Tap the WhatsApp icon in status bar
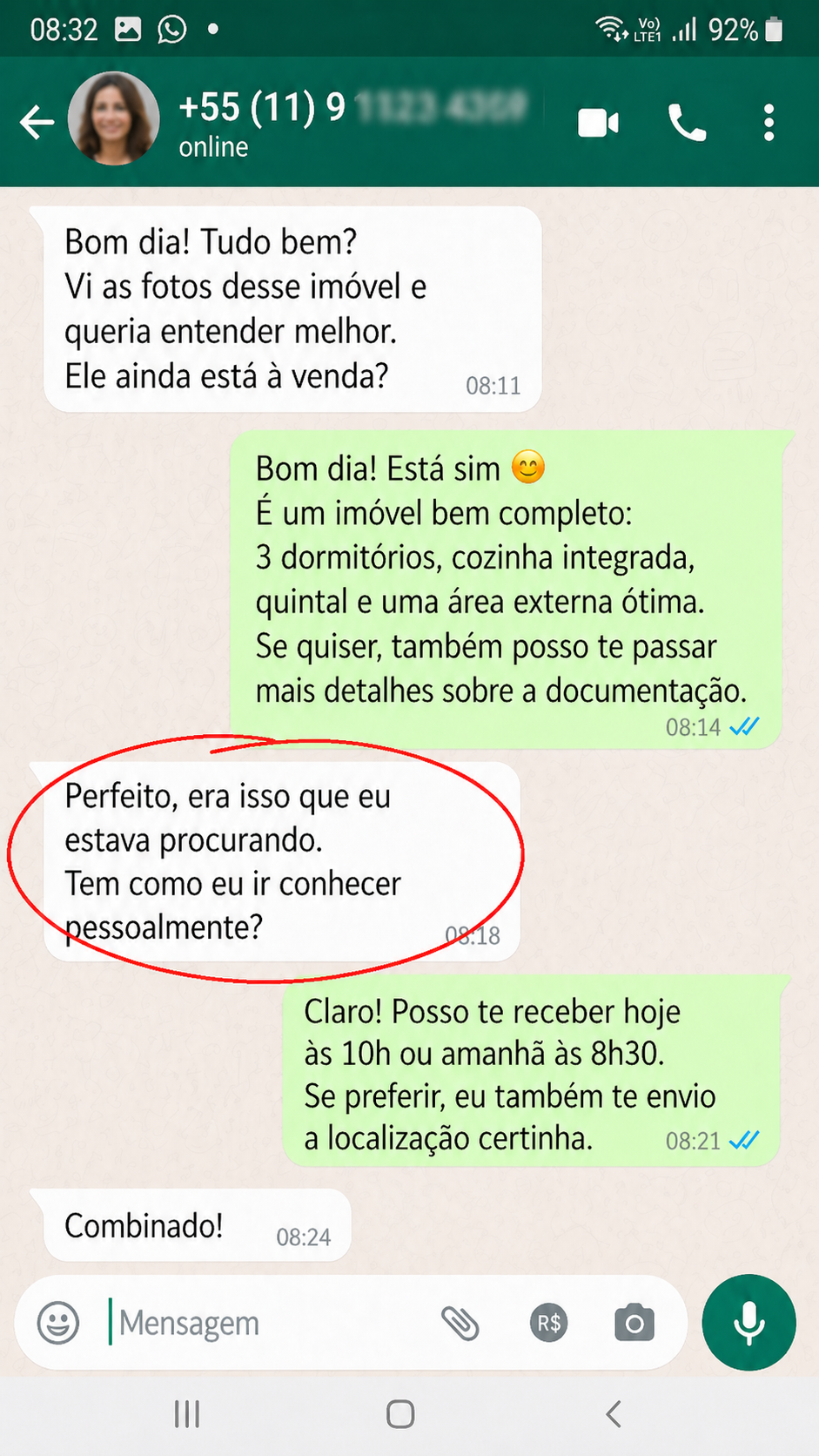Image resolution: width=819 pixels, height=1456 pixels. coord(171,28)
